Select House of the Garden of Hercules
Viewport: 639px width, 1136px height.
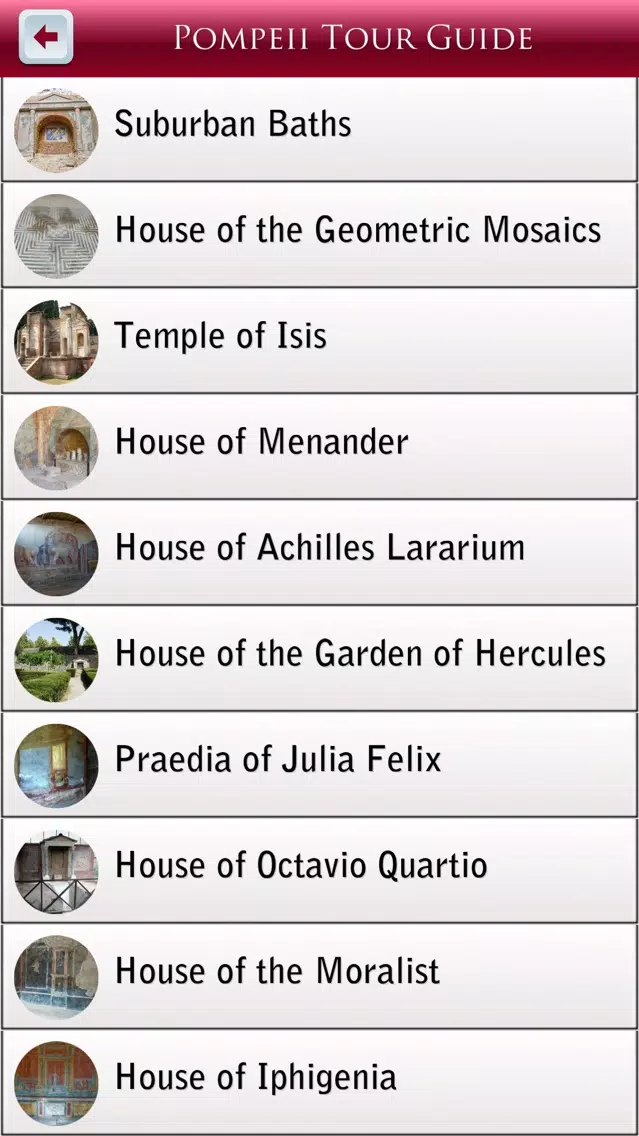point(320,658)
